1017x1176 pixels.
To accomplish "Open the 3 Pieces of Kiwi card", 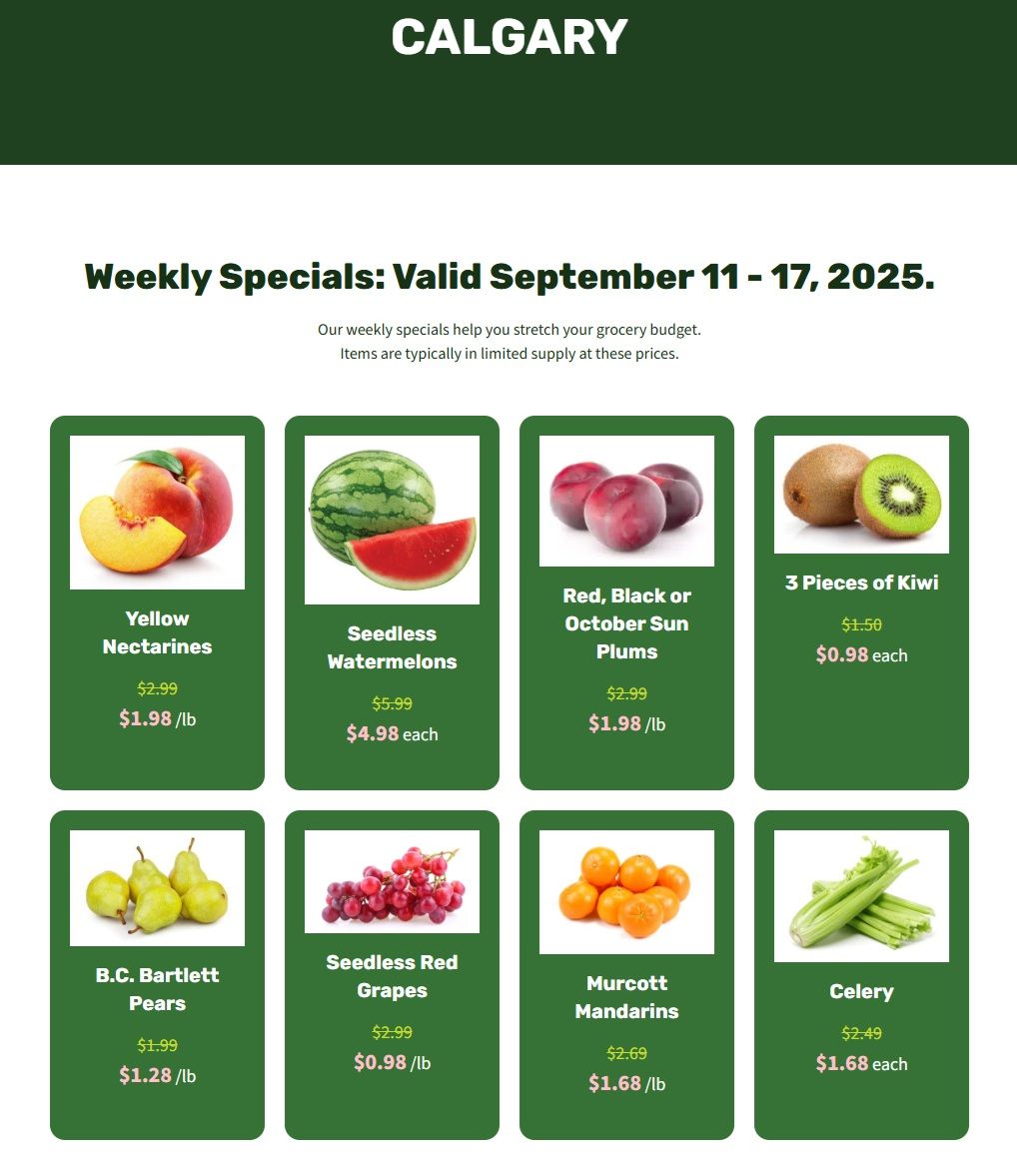I will pos(861,602).
